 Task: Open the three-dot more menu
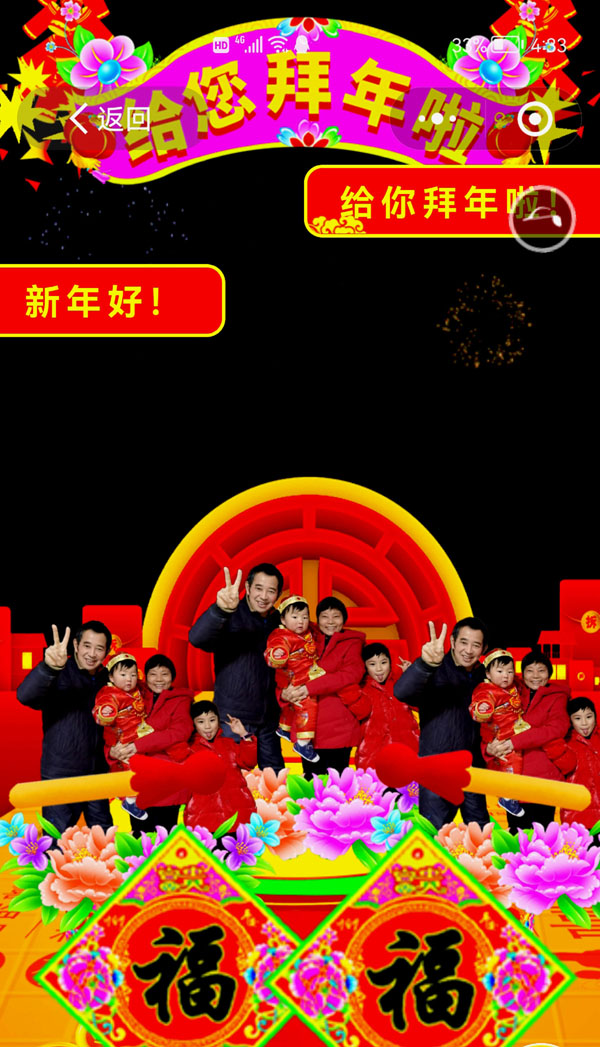437,120
